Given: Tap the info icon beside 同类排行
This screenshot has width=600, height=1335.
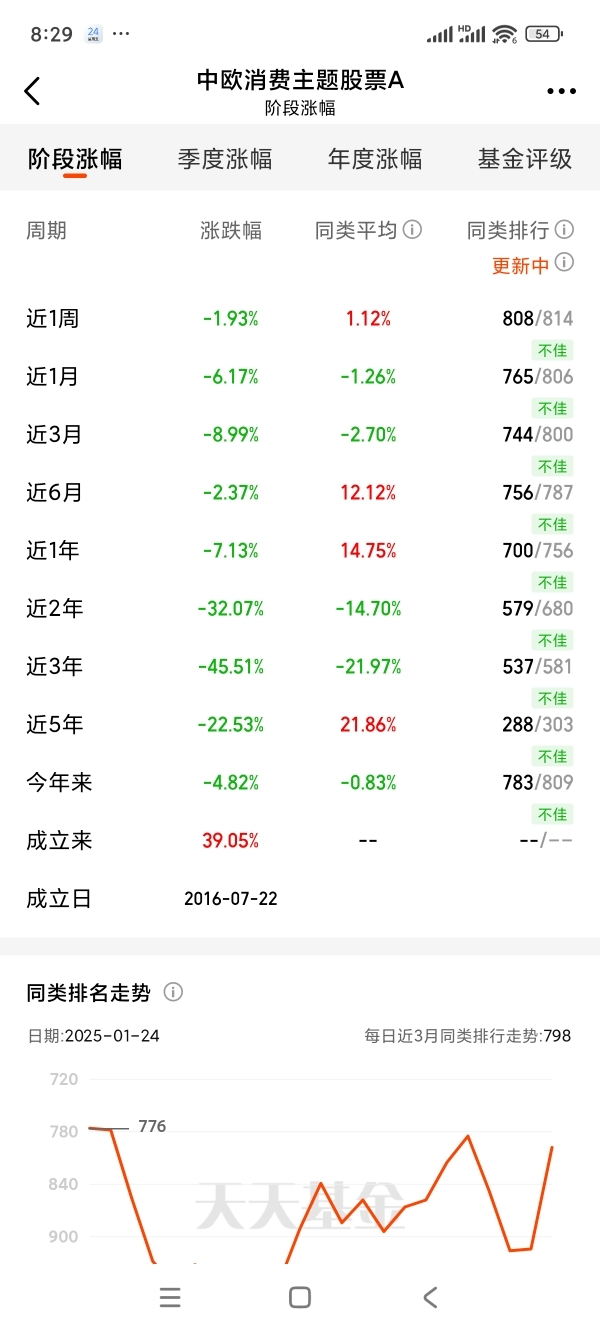Looking at the screenshot, I should [x=564, y=230].
